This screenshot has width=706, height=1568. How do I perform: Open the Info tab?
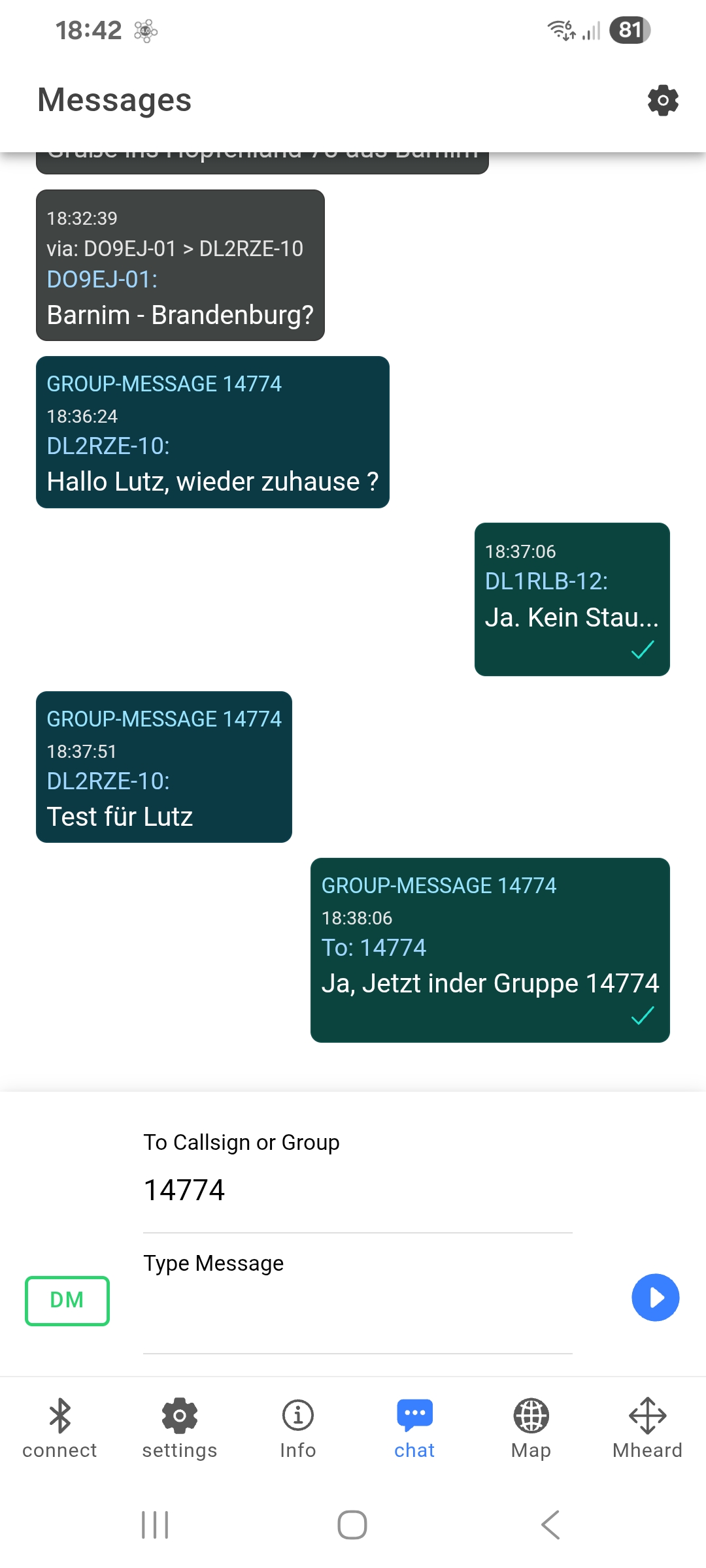(x=298, y=1428)
